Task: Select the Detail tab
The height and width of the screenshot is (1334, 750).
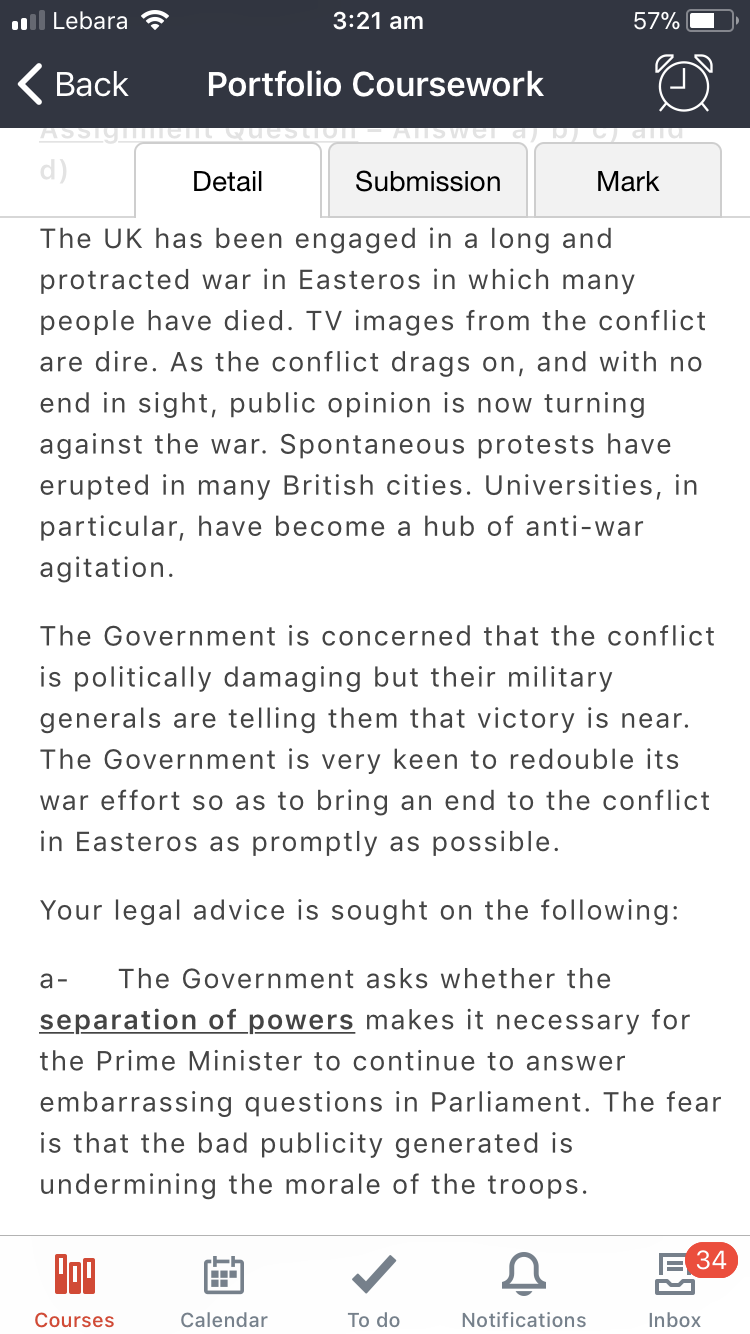Action: tap(228, 181)
